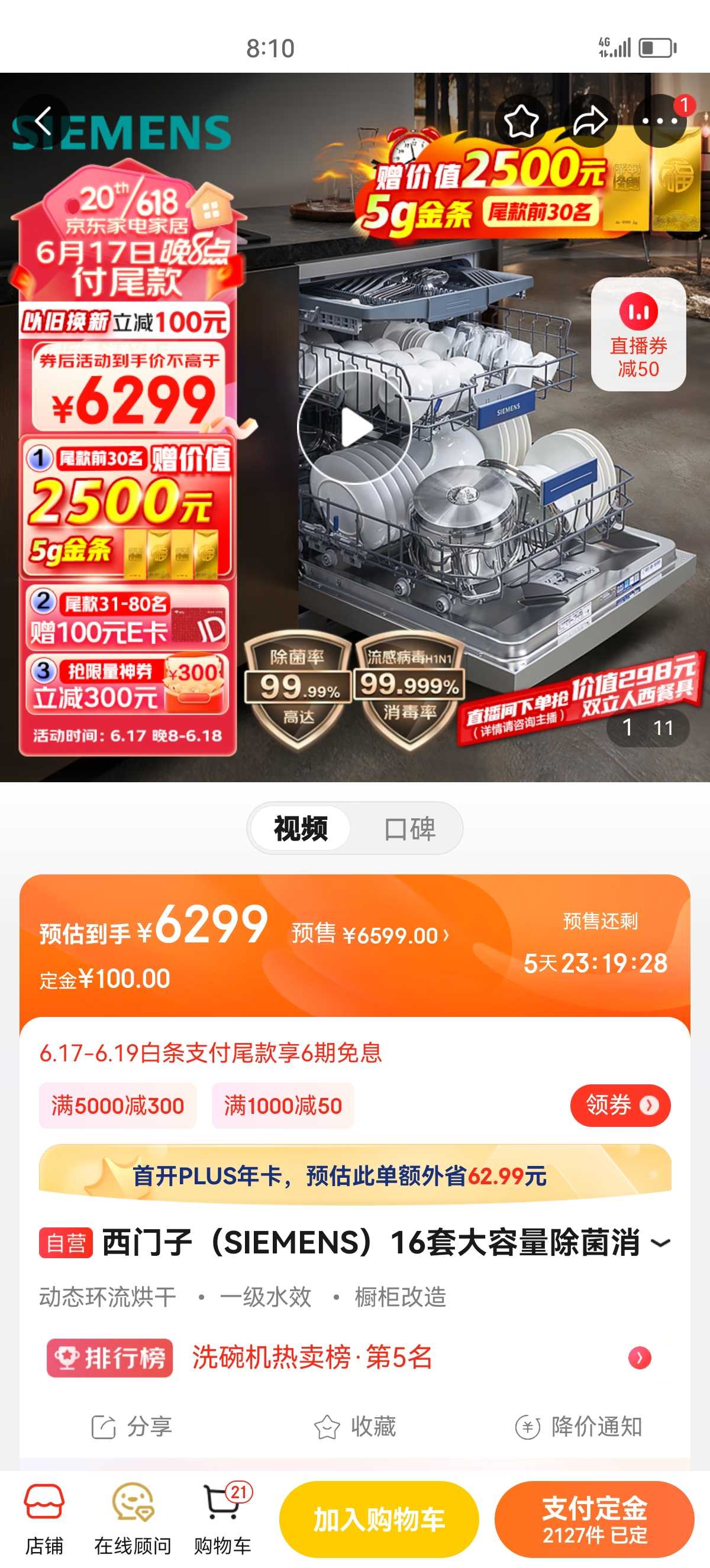Viewport: 710px width, 1568px height.
Task: Select the 视频 tab
Action: [300, 828]
